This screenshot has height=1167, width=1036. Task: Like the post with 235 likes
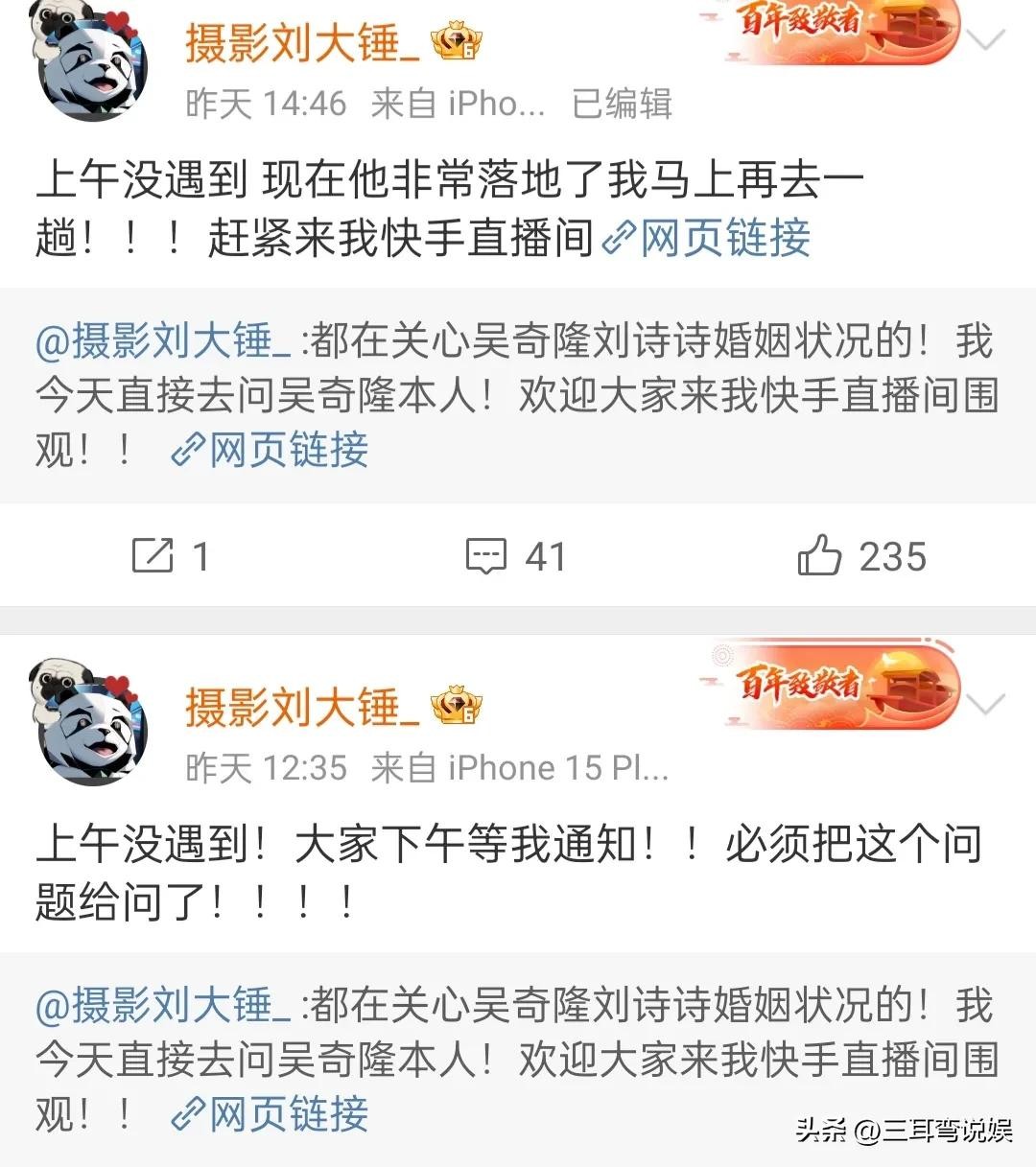pyautogui.click(x=860, y=556)
